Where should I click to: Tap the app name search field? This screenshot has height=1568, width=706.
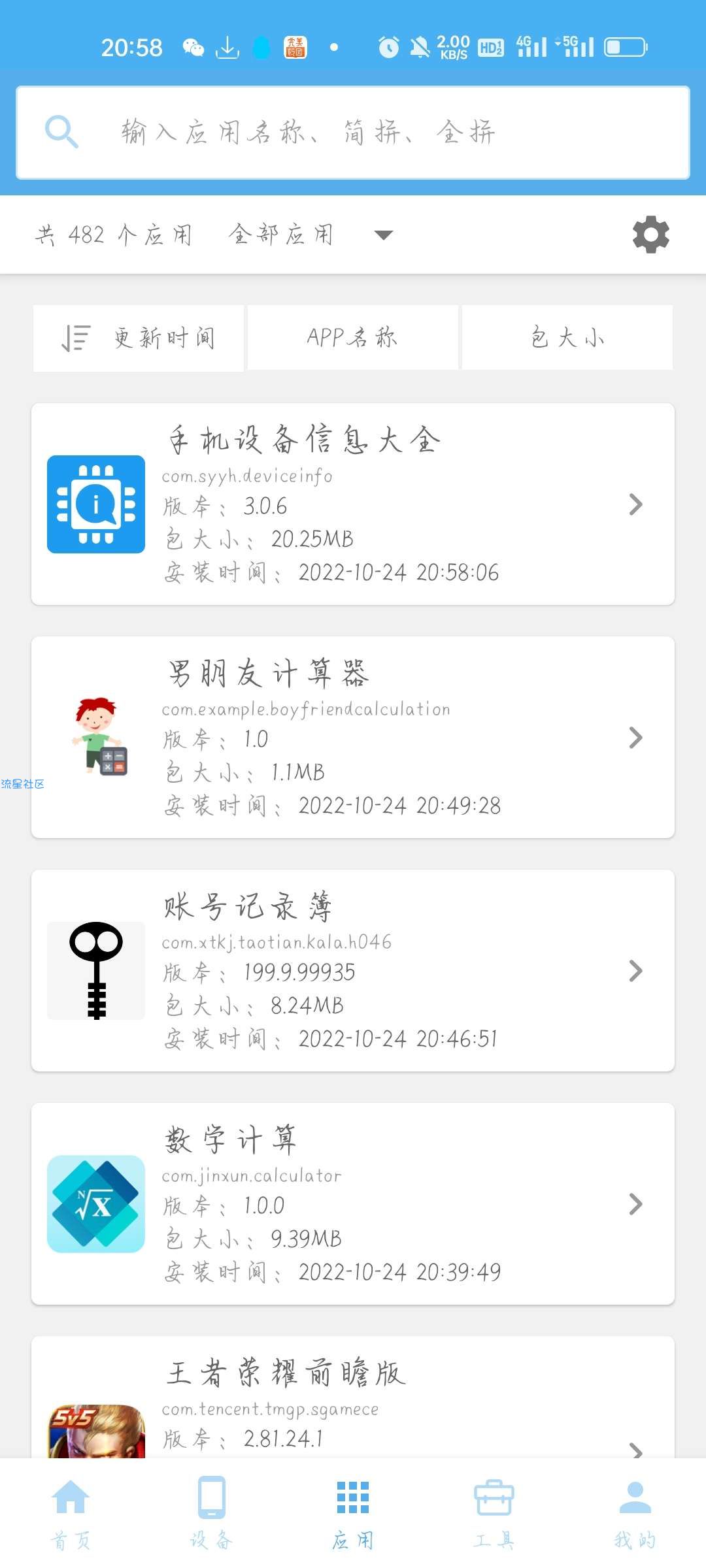(353, 133)
